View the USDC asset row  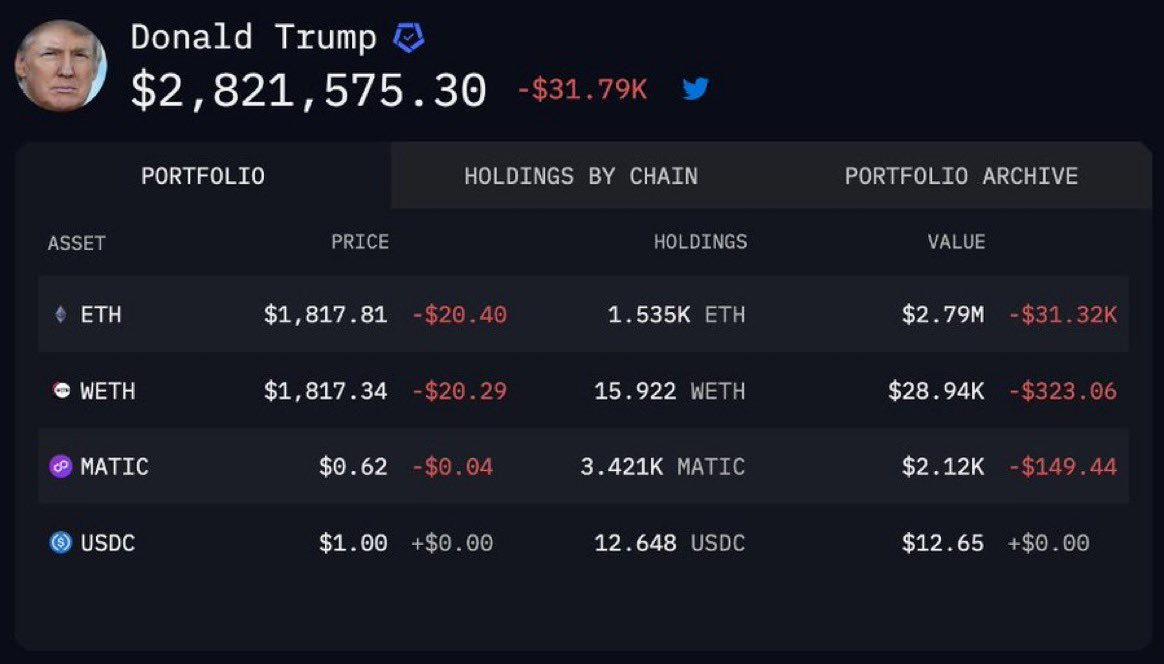[x=583, y=543]
